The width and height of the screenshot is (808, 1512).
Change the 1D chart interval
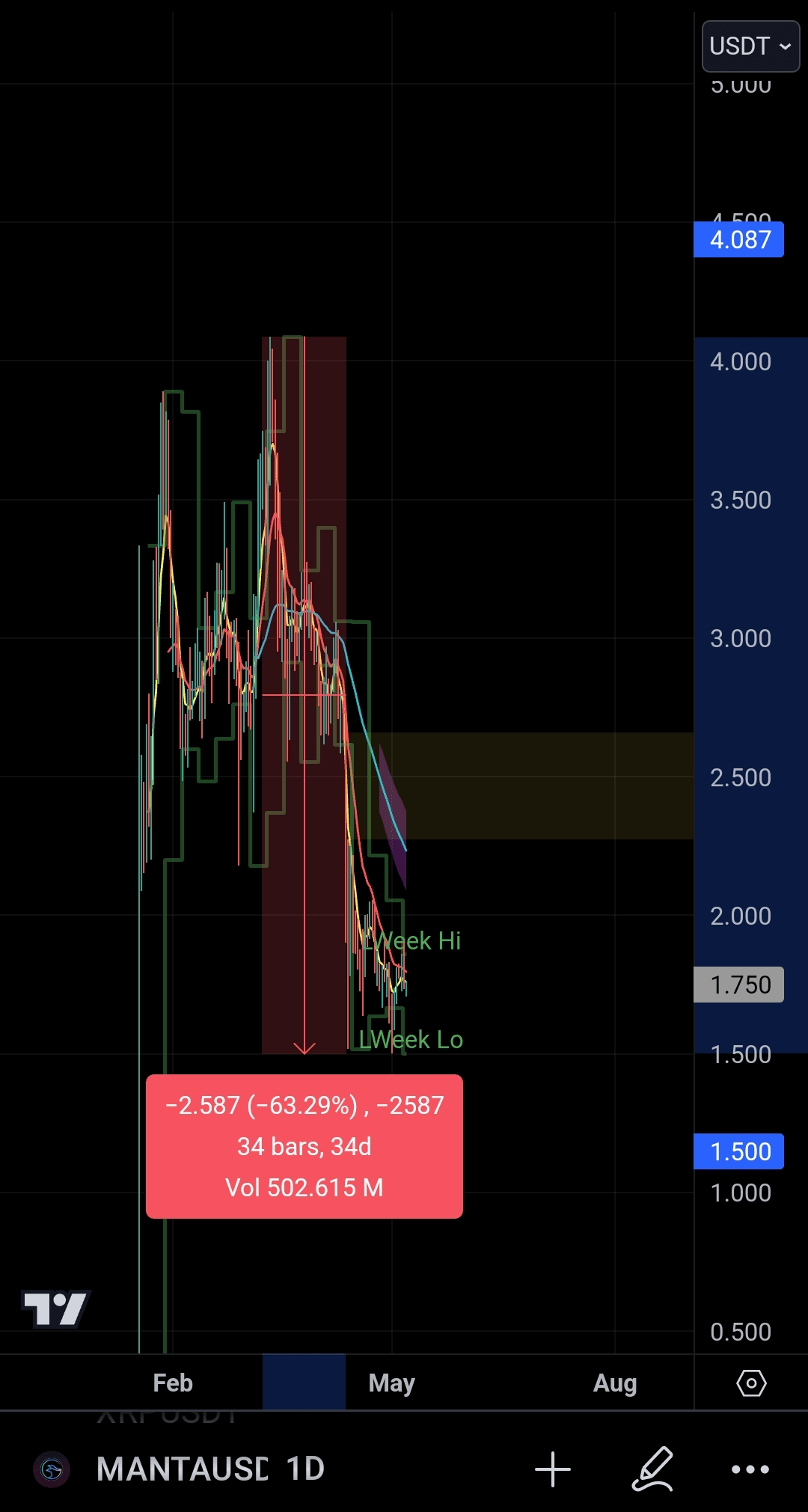(305, 1469)
